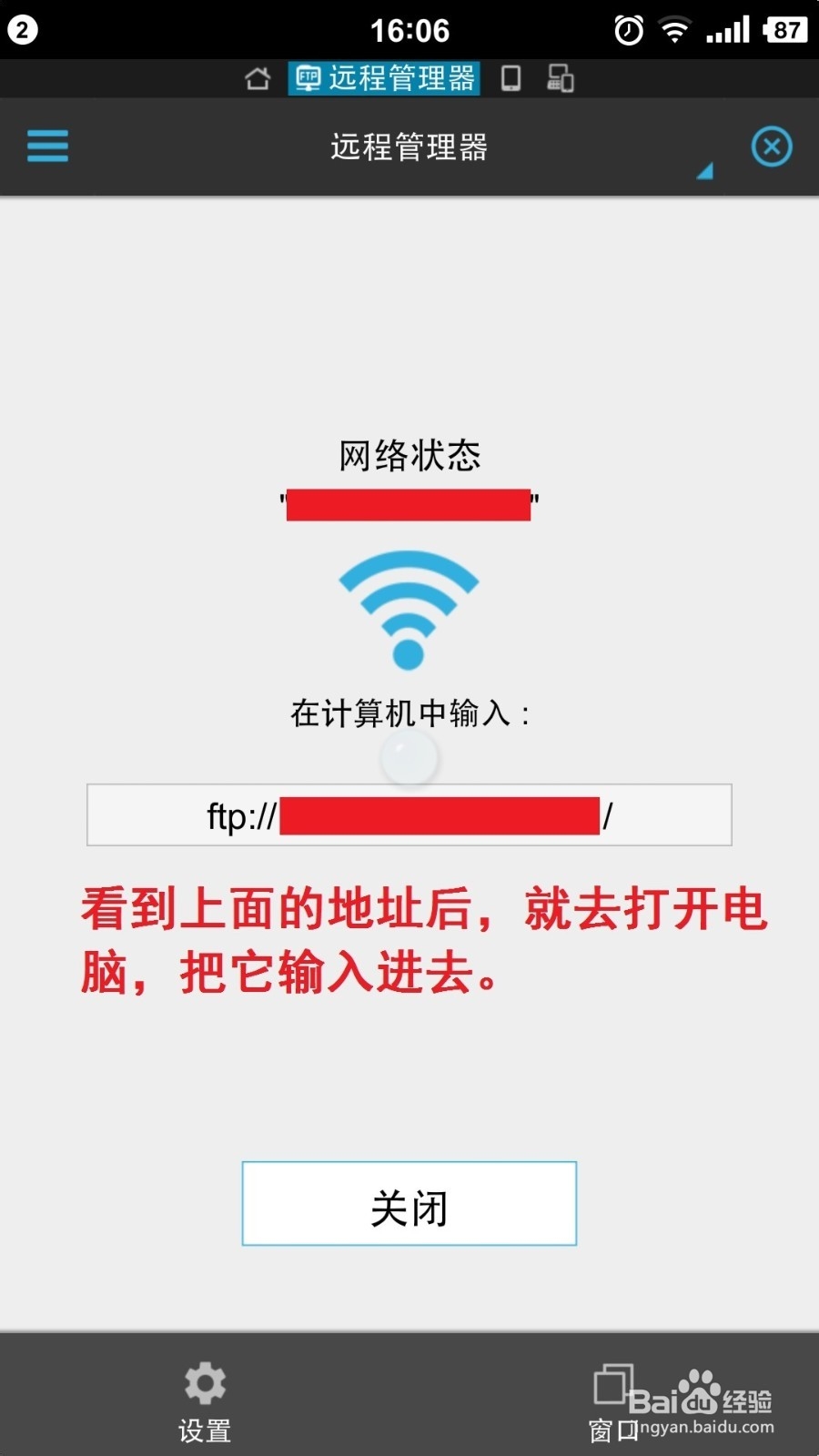The image size is (819, 1456).
Task: Select the ftp:// address field
Action: pyautogui.click(x=408, y=814)
